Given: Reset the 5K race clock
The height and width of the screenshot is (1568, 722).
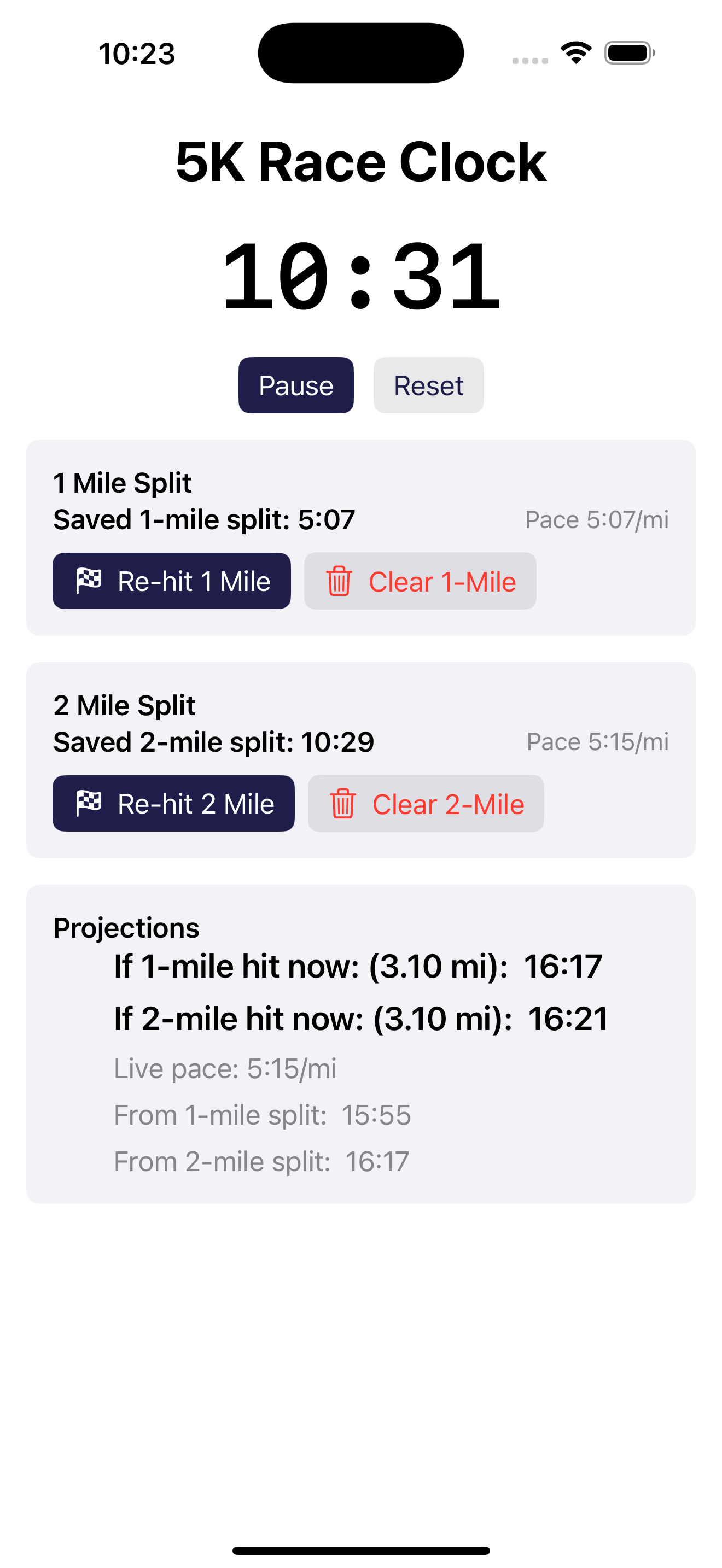Looking at the screenshot, I should click(x=428, y=385).
